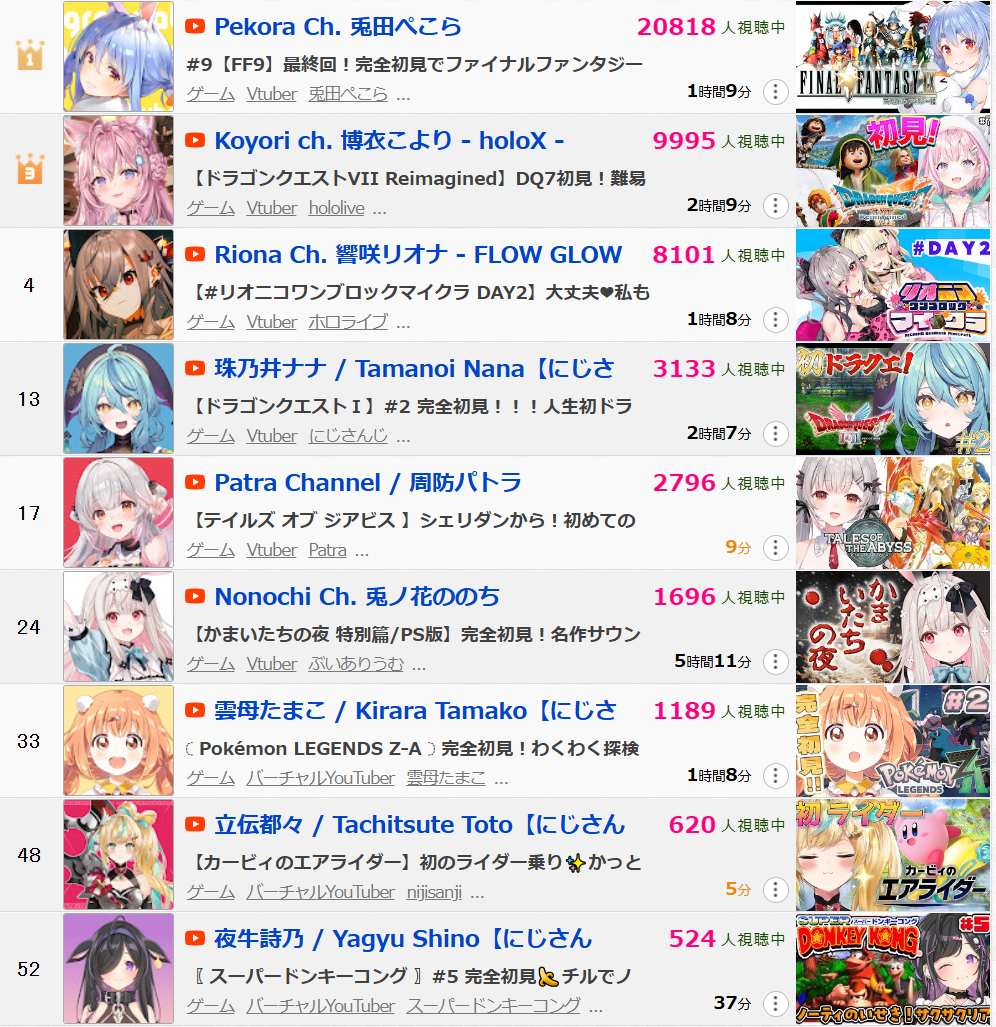Image resolution: width=996 pixels, height=1027 pixels.
Task: Open the Dragon Quest I stream thumbnail
Action: pos(892,399)
